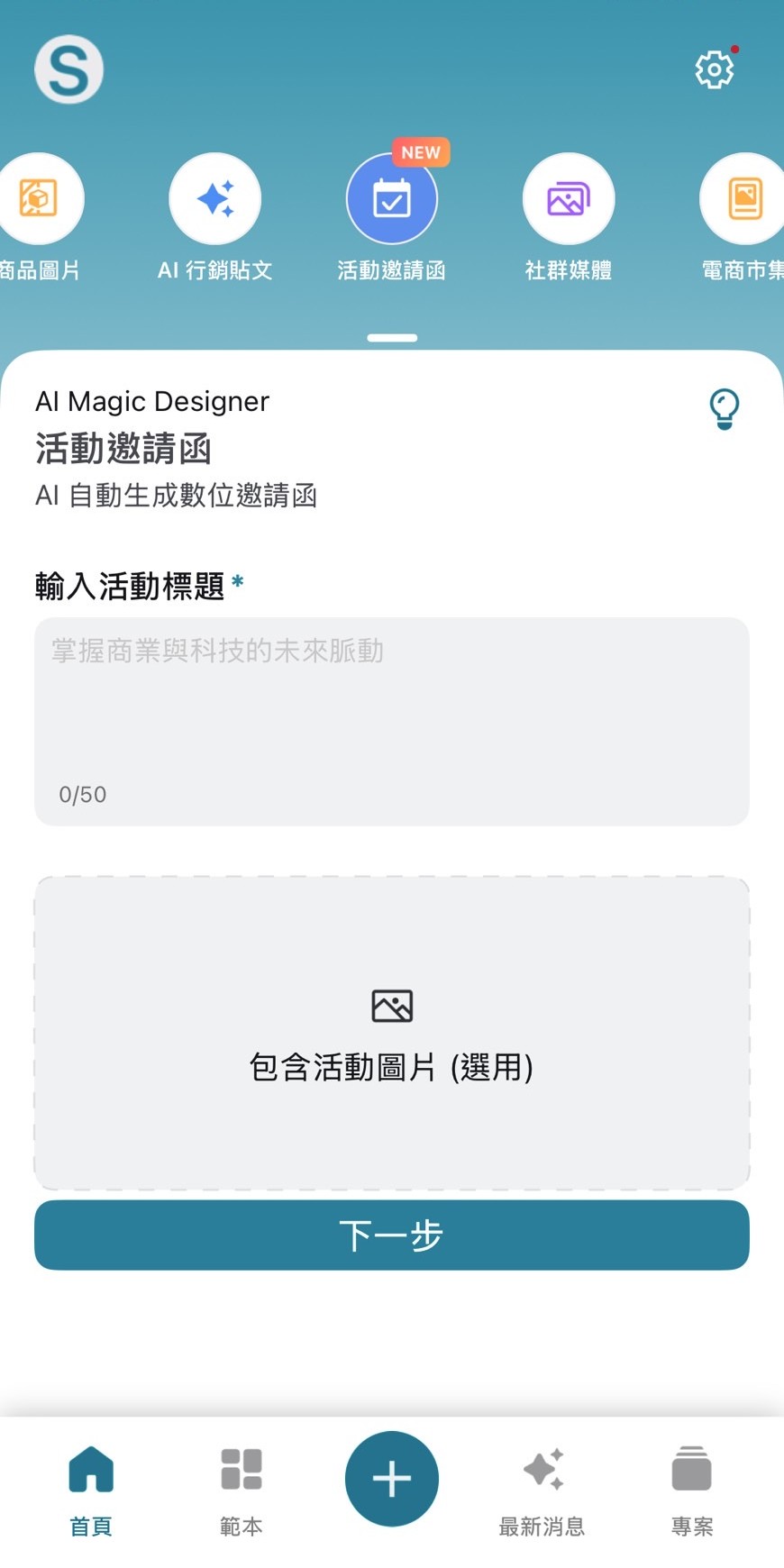Open the tips lightbulb icon
The image size is (784, 1568).
click(x=726, y=408)
